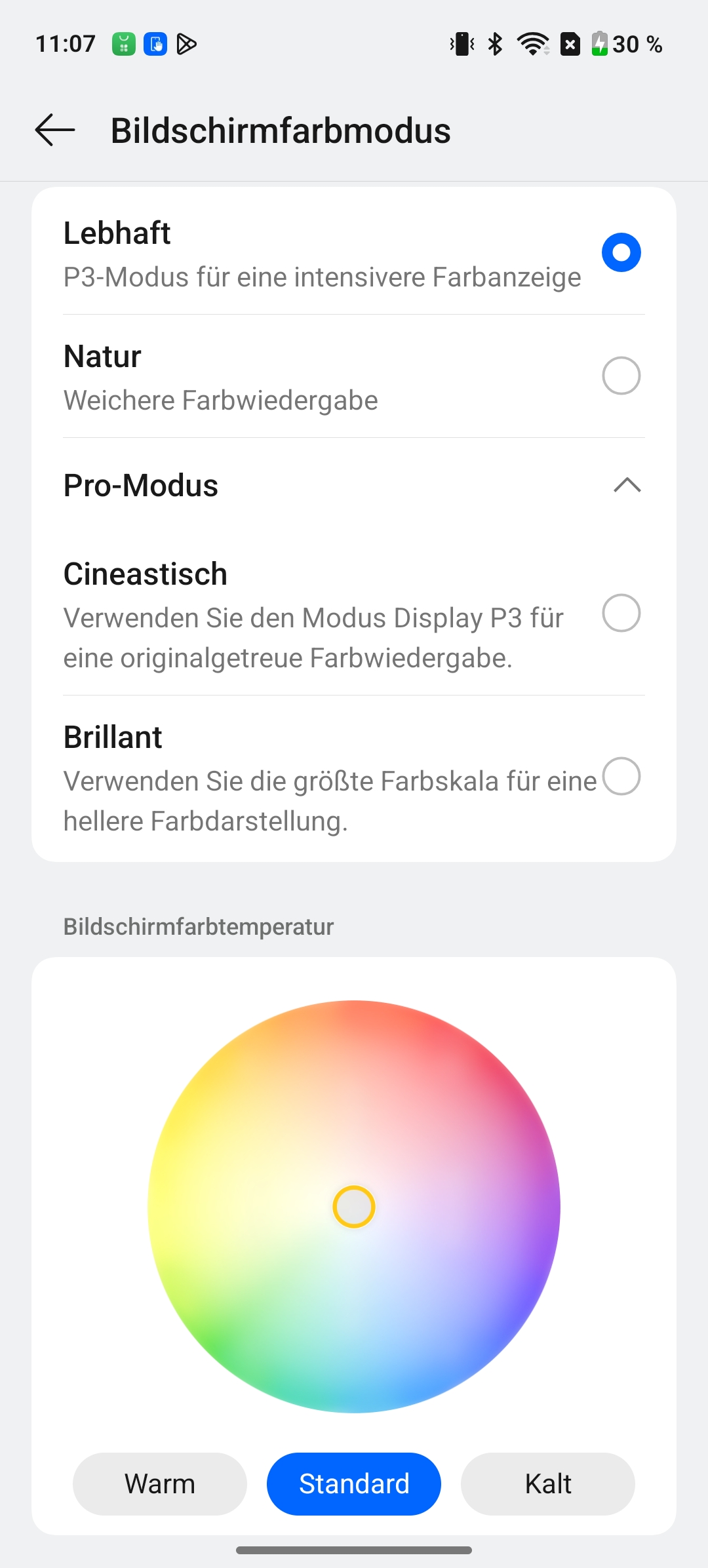Screen dimensions: 708x1568
Task: Select the Lebhaft color mode
Action: click(354, 253)
